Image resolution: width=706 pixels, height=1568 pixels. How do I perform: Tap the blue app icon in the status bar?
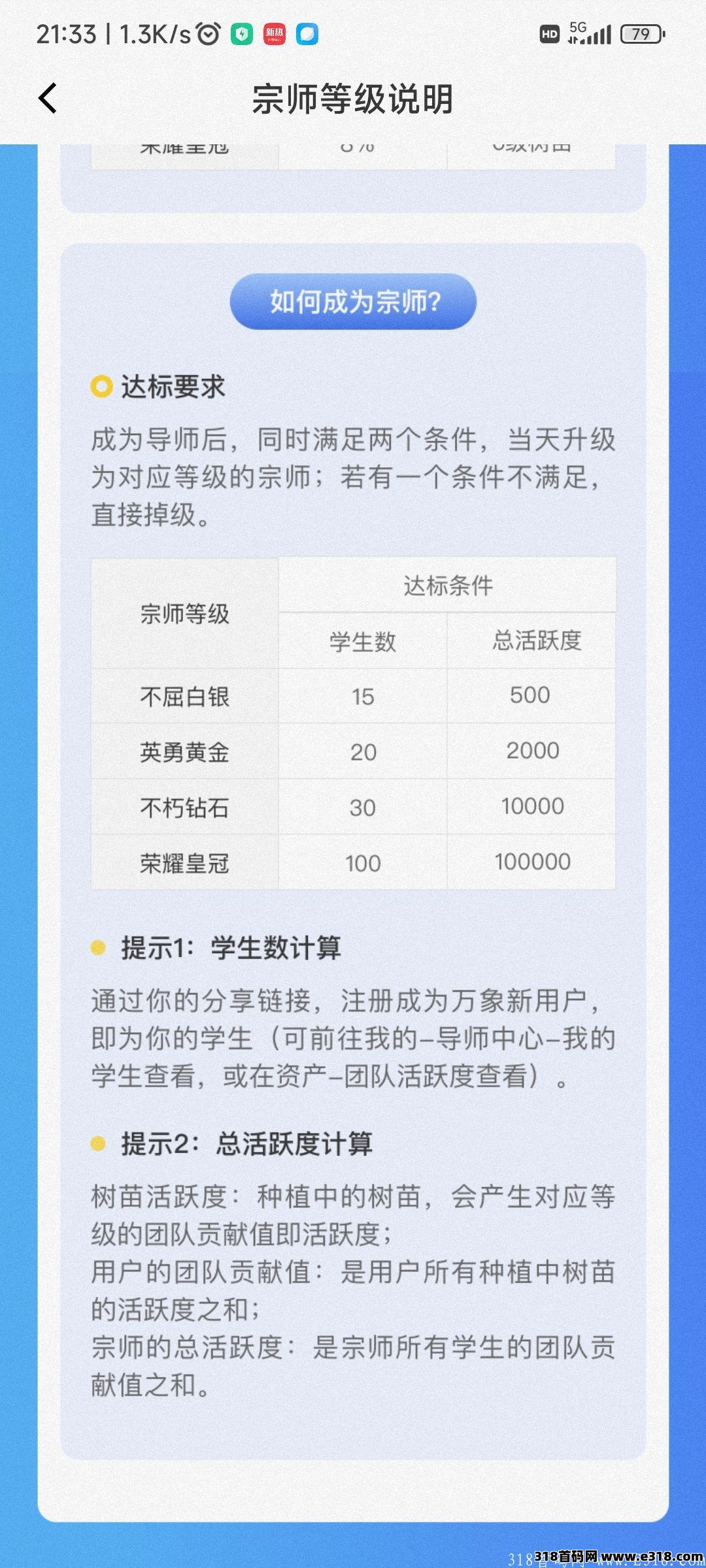tap(307, 34)
